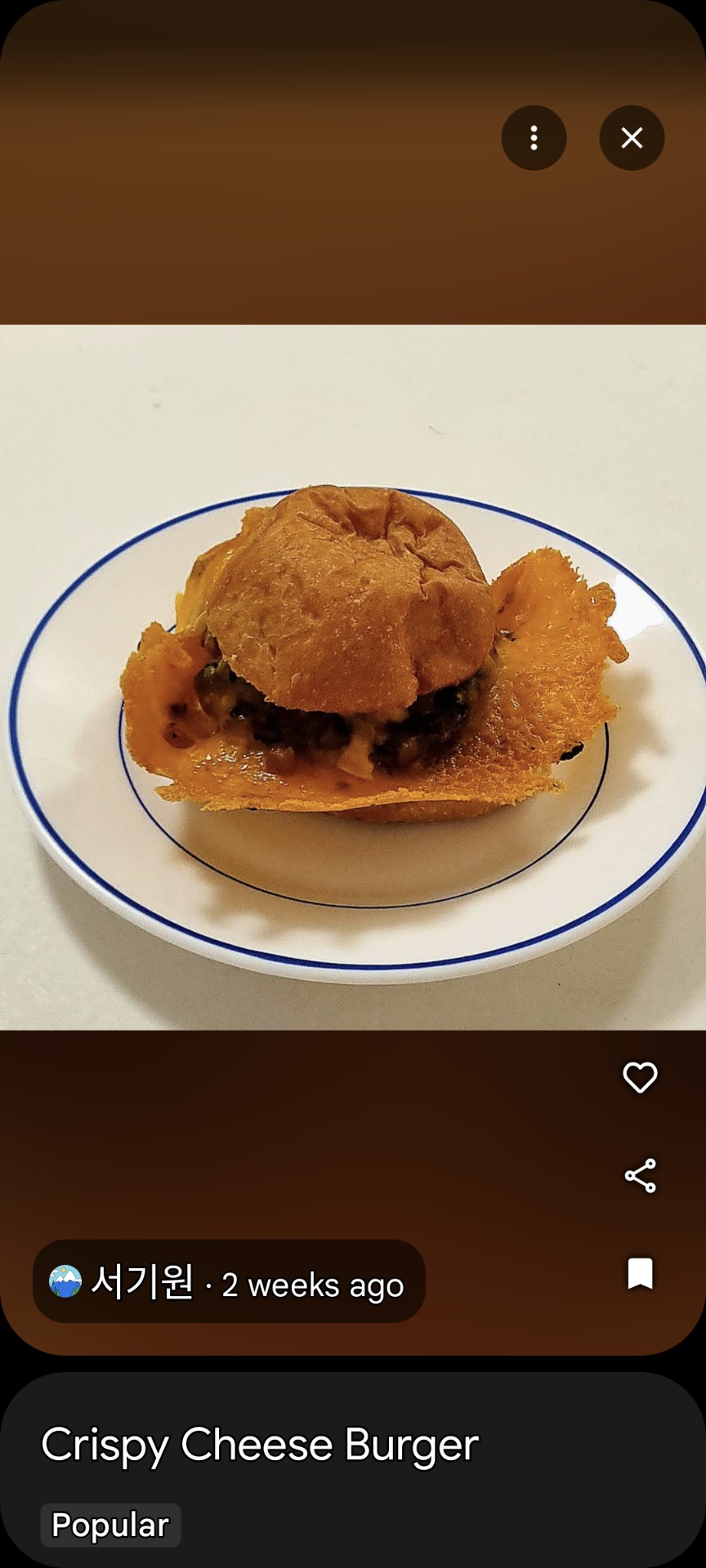Open the Popular category chip
The width and height of the screenshot is (706, 1568).
110,1524
